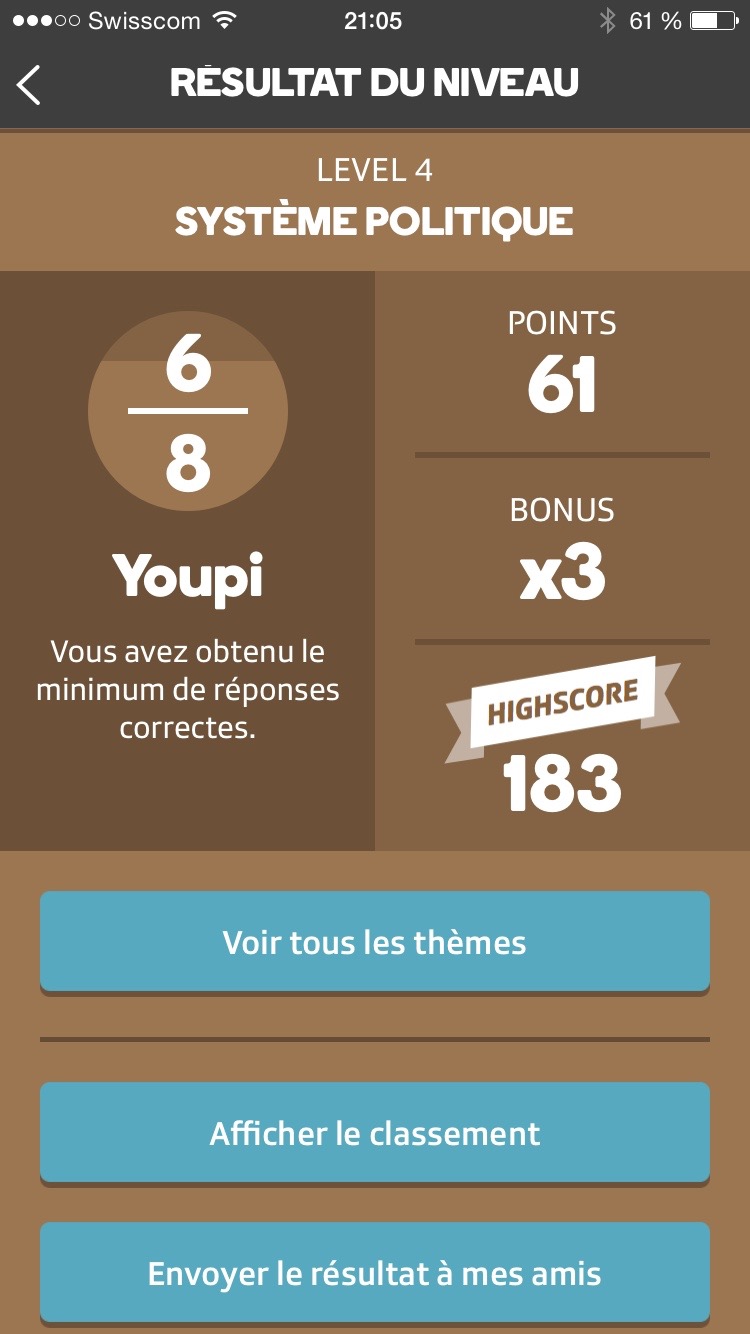Tap "Afficher le classement" button

point(375,1133)
